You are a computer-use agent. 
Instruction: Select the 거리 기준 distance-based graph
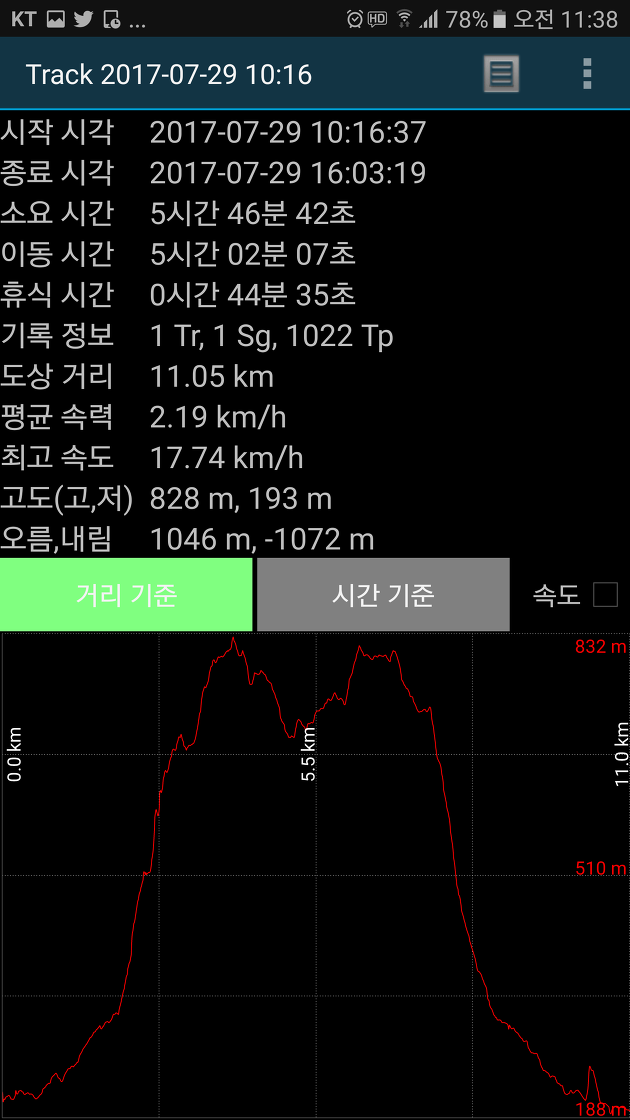tap(126, 595)
